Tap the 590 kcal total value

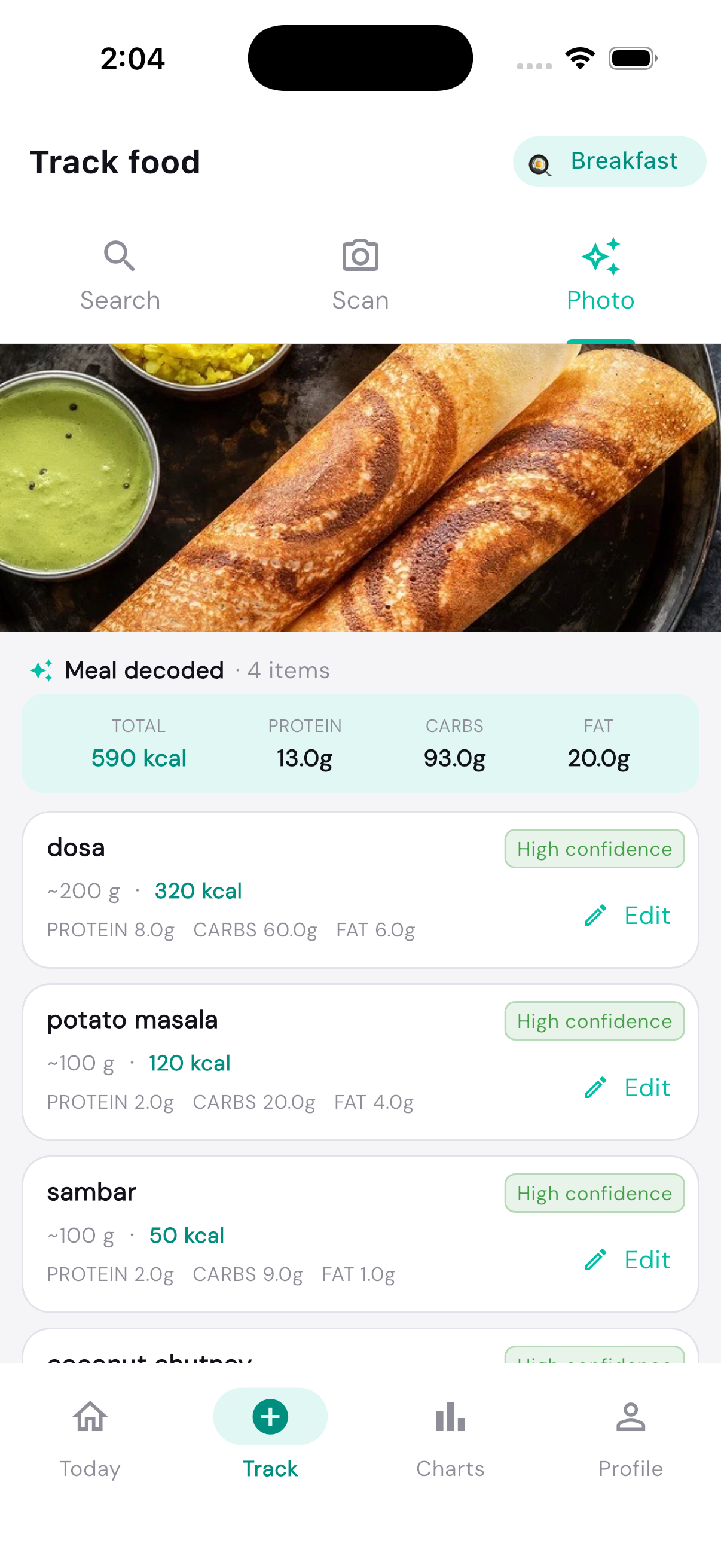point(139,758)
